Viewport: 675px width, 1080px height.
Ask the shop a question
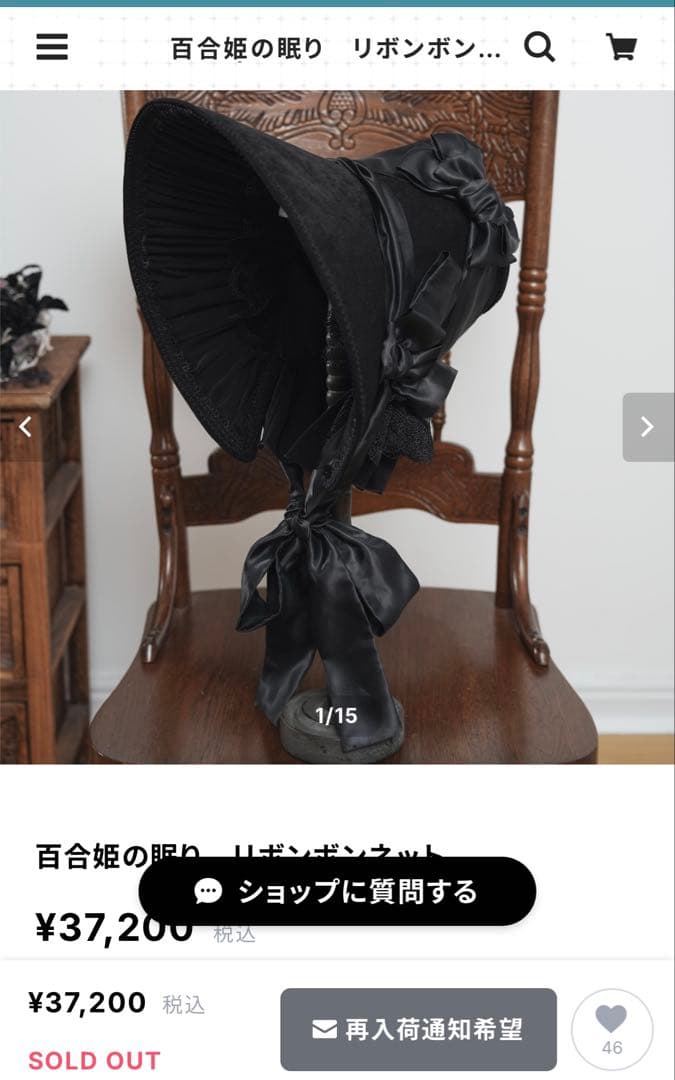pyautogui.click(x=337, y=891)
